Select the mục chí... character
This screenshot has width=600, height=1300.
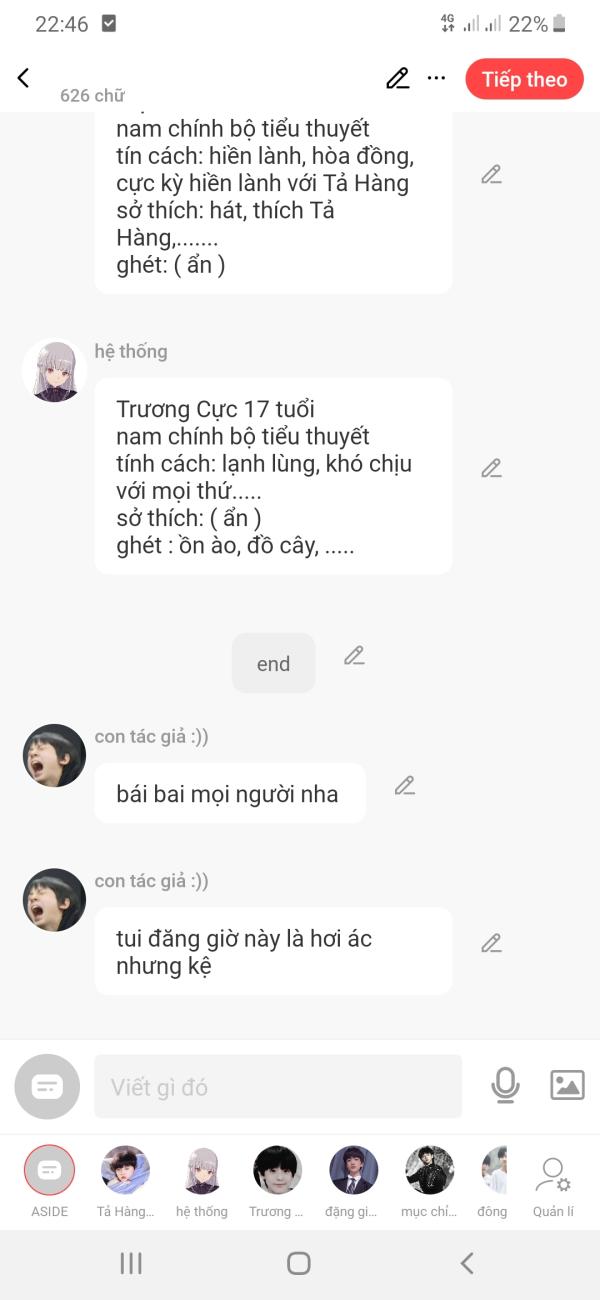pos(429,1171)
